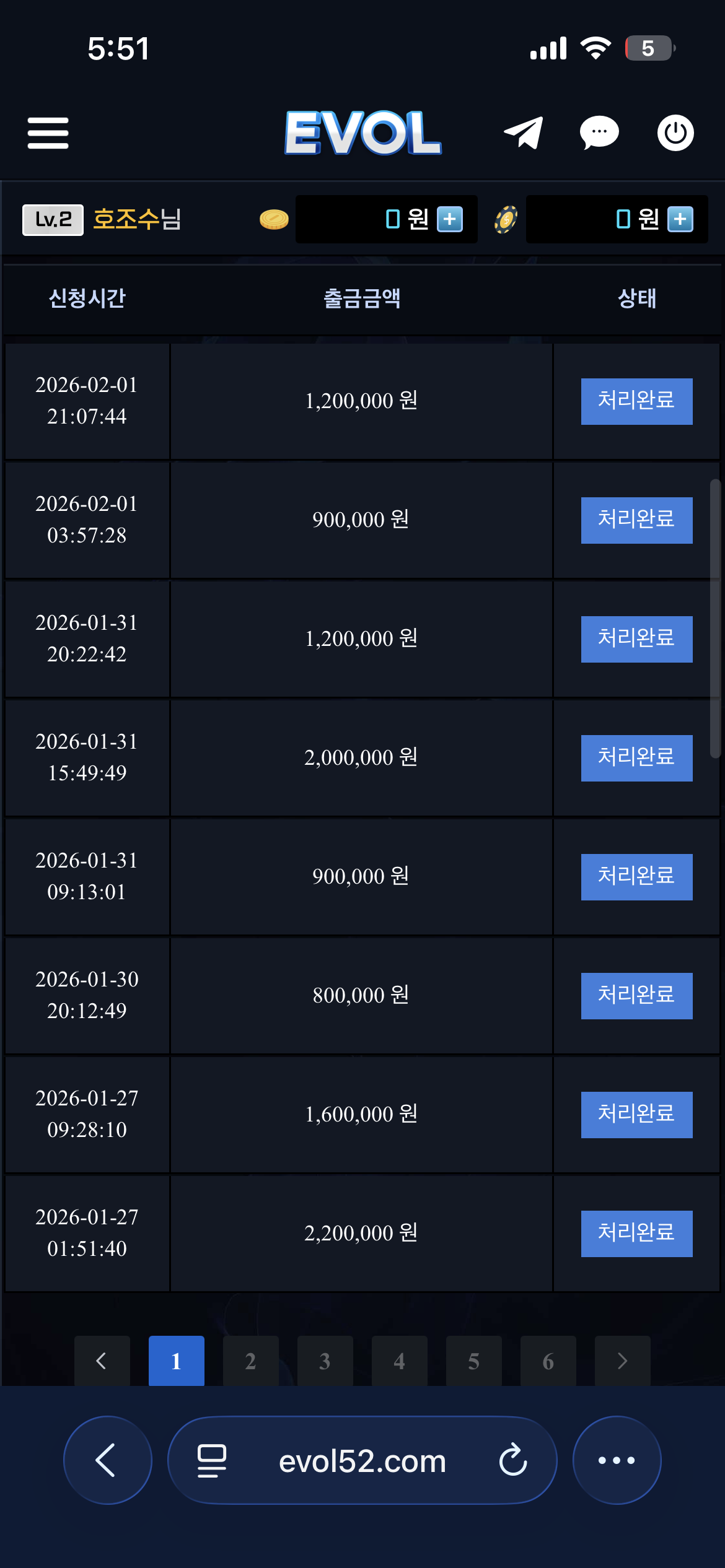Open the Telegram paper plane icon
725x1568 pixels.
[524, 133]
